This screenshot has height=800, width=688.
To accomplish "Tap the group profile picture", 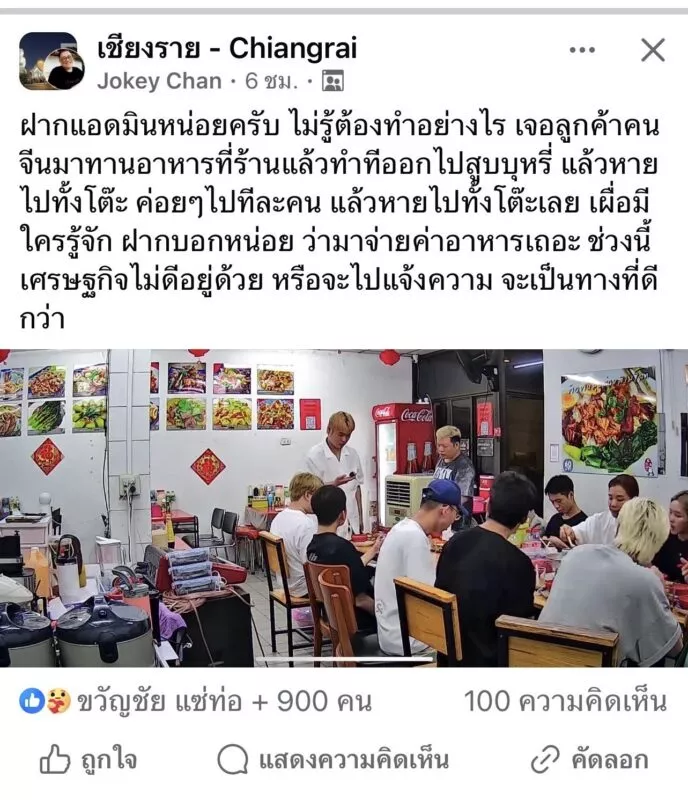I will pos(46,60).
